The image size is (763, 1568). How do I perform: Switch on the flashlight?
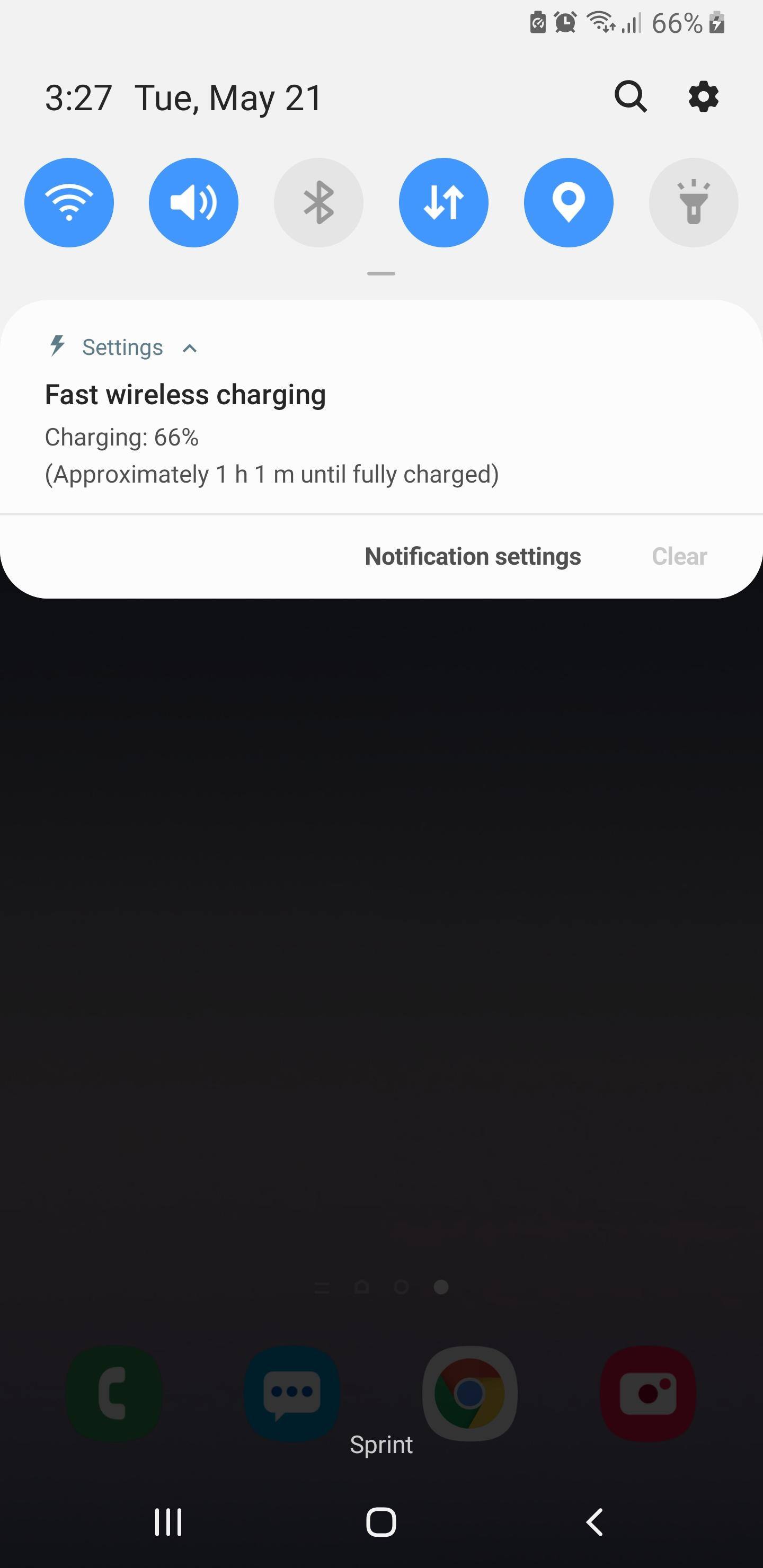point(693,203)
